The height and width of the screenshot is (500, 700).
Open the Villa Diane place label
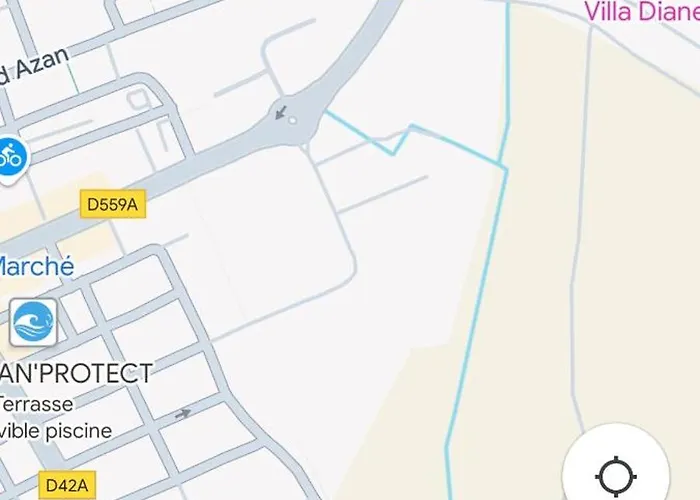(x=641, y=12)
